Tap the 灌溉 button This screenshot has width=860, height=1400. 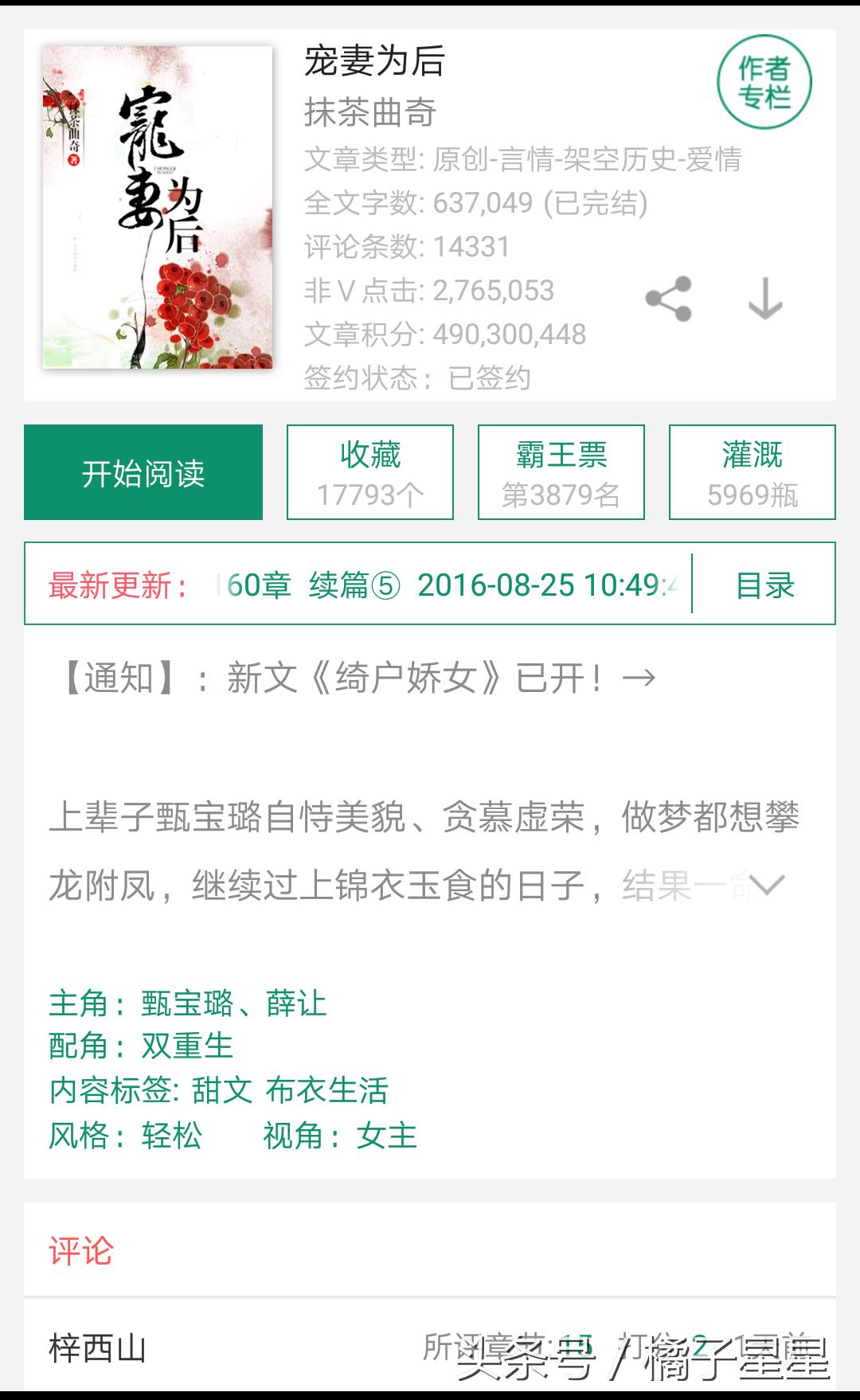point(752,472)
